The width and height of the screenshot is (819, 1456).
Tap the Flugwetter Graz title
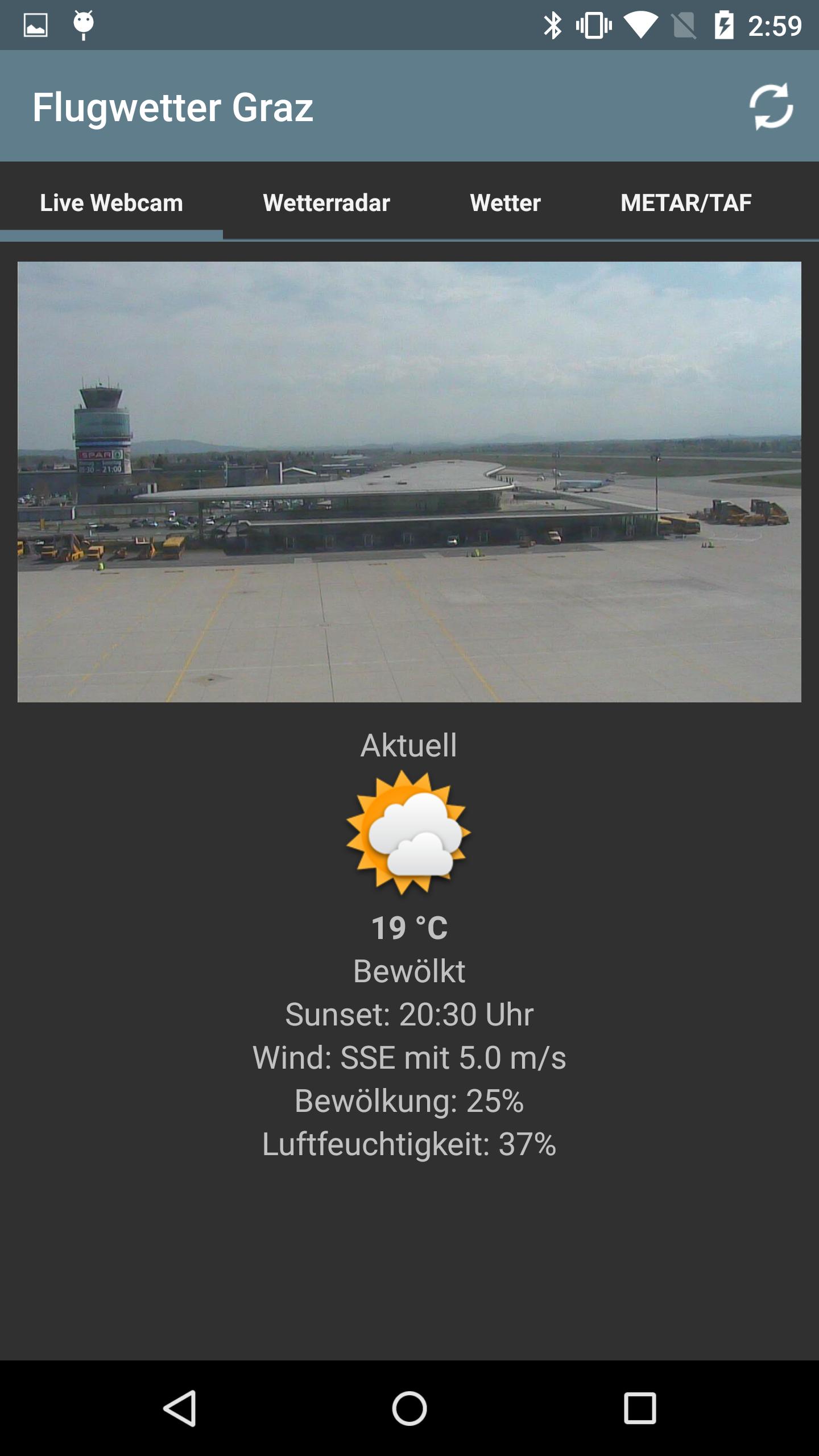click(x=173, y=107)
